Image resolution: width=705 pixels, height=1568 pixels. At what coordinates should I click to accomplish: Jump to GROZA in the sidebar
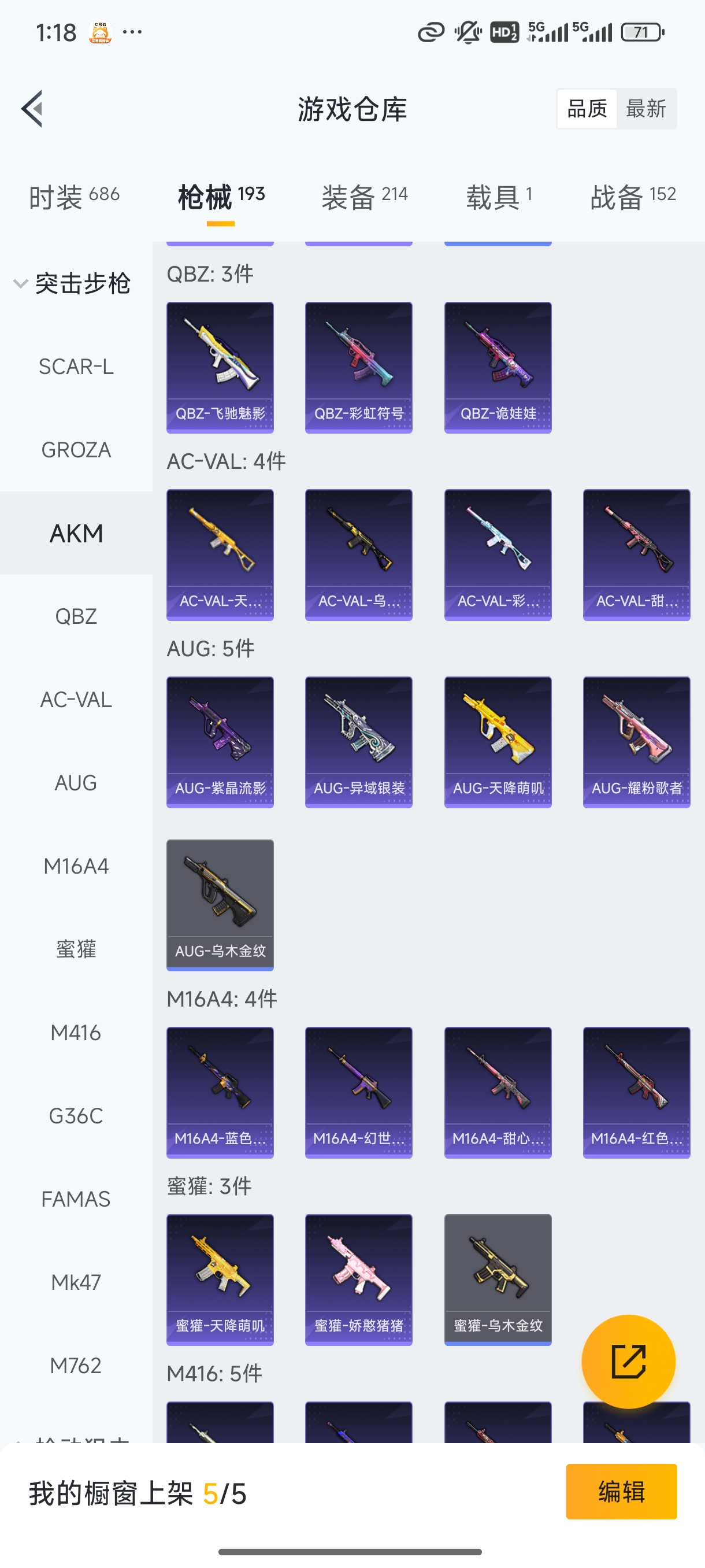point(76,450)
